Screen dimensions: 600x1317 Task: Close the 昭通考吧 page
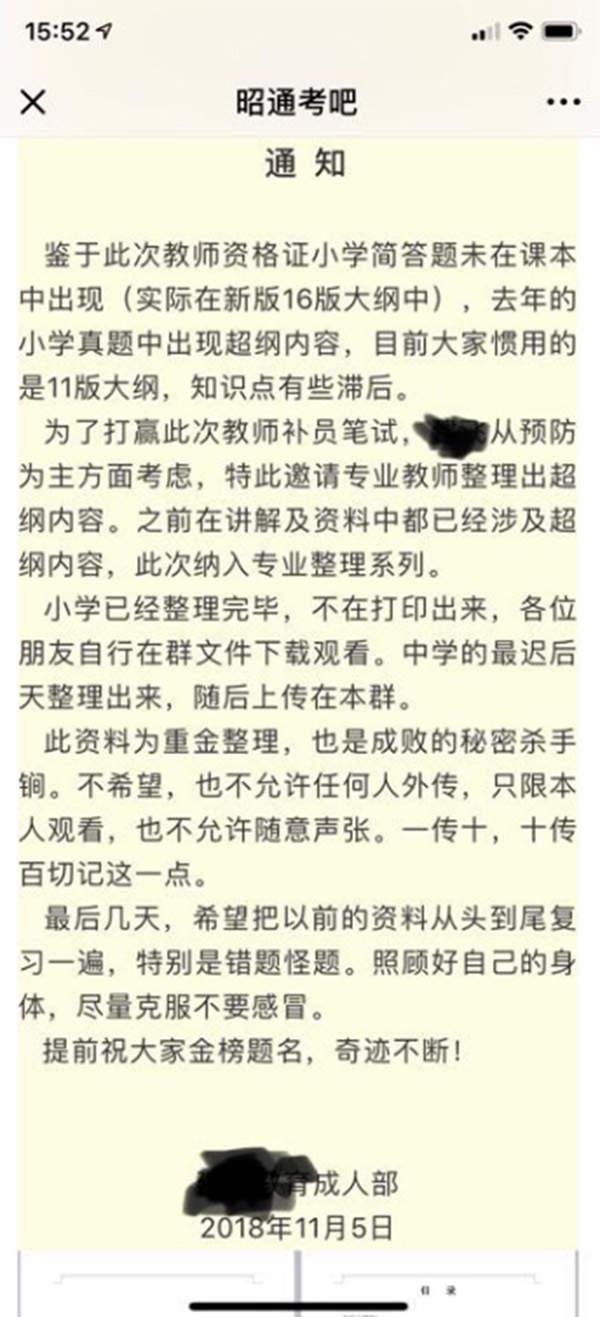[33, 102]
